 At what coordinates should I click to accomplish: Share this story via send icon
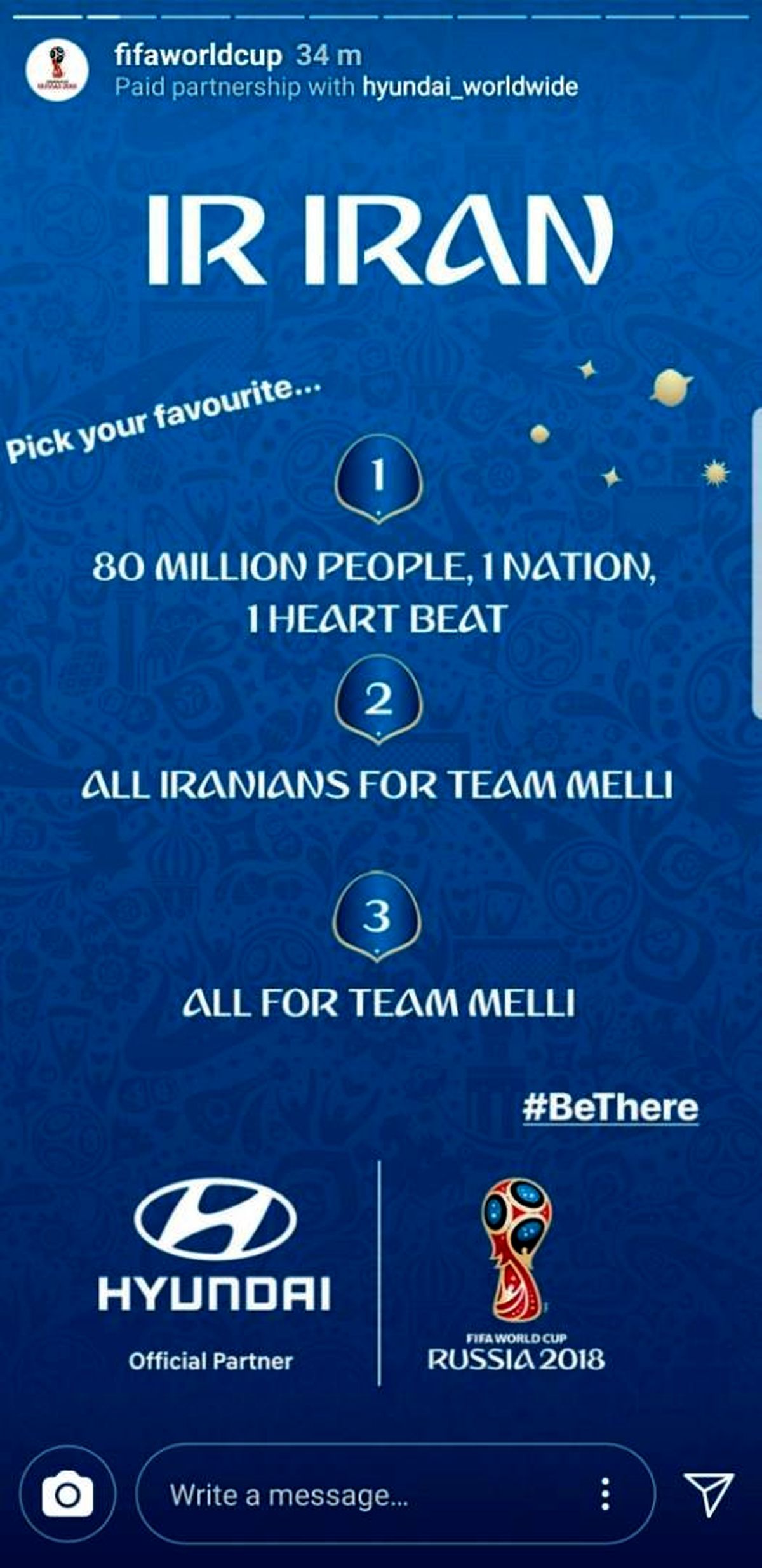click(x=708, y=1493)
